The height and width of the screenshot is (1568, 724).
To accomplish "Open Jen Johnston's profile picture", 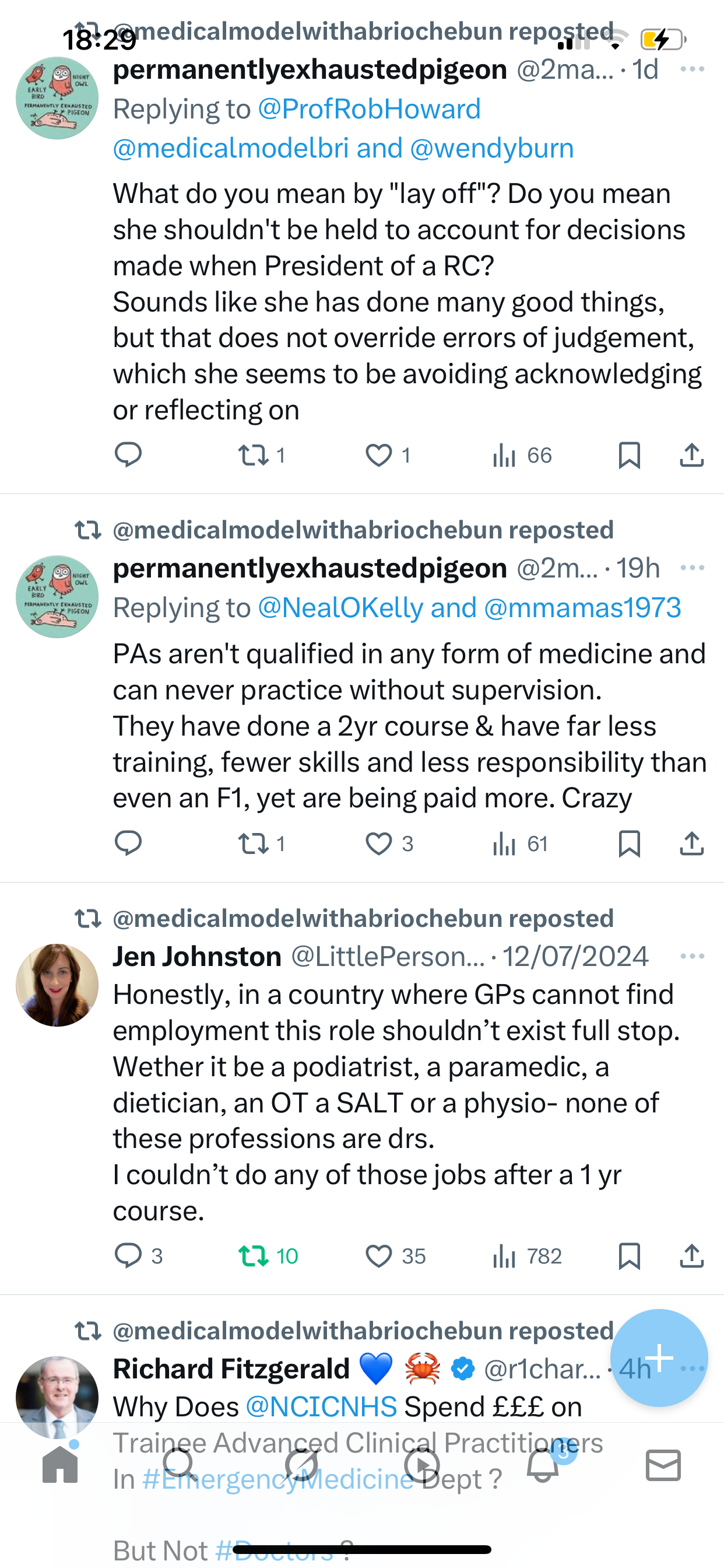I will point(57,985).
